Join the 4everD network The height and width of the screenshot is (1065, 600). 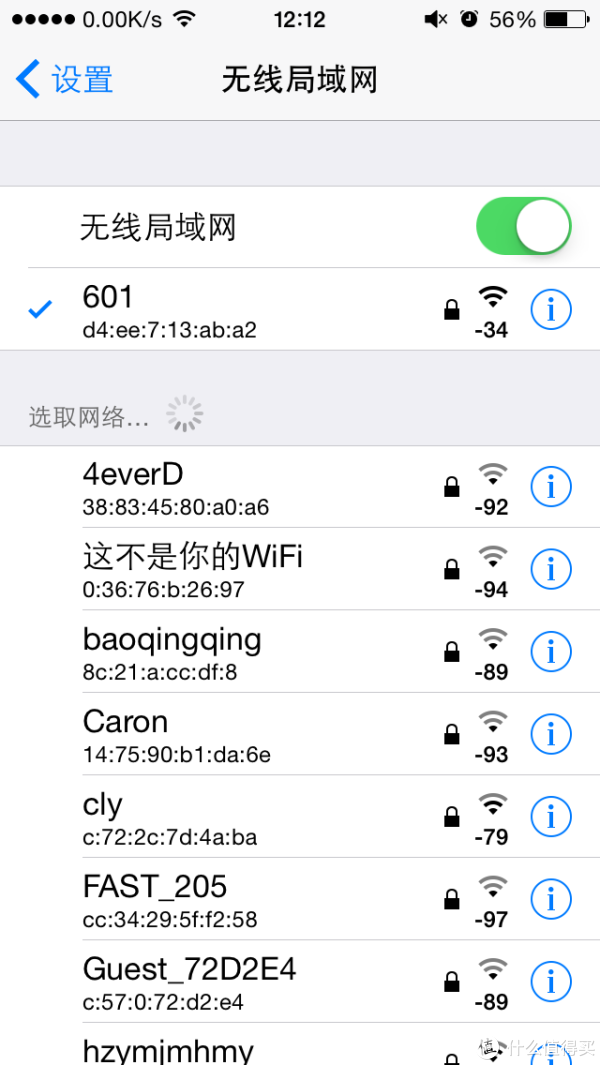250,487
